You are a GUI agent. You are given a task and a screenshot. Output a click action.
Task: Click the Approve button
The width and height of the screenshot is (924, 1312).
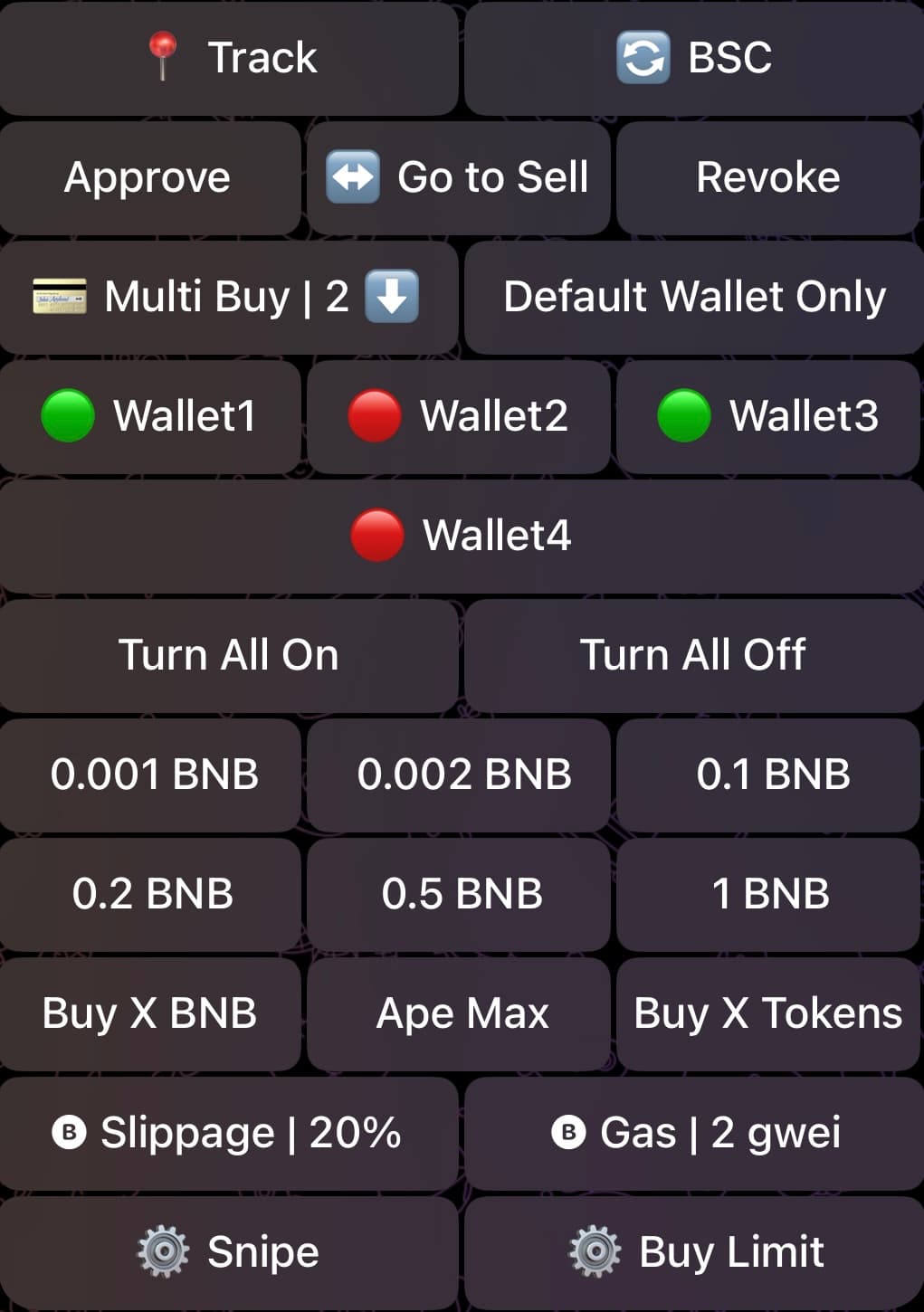pyautogui.click(x=147, y=177)
